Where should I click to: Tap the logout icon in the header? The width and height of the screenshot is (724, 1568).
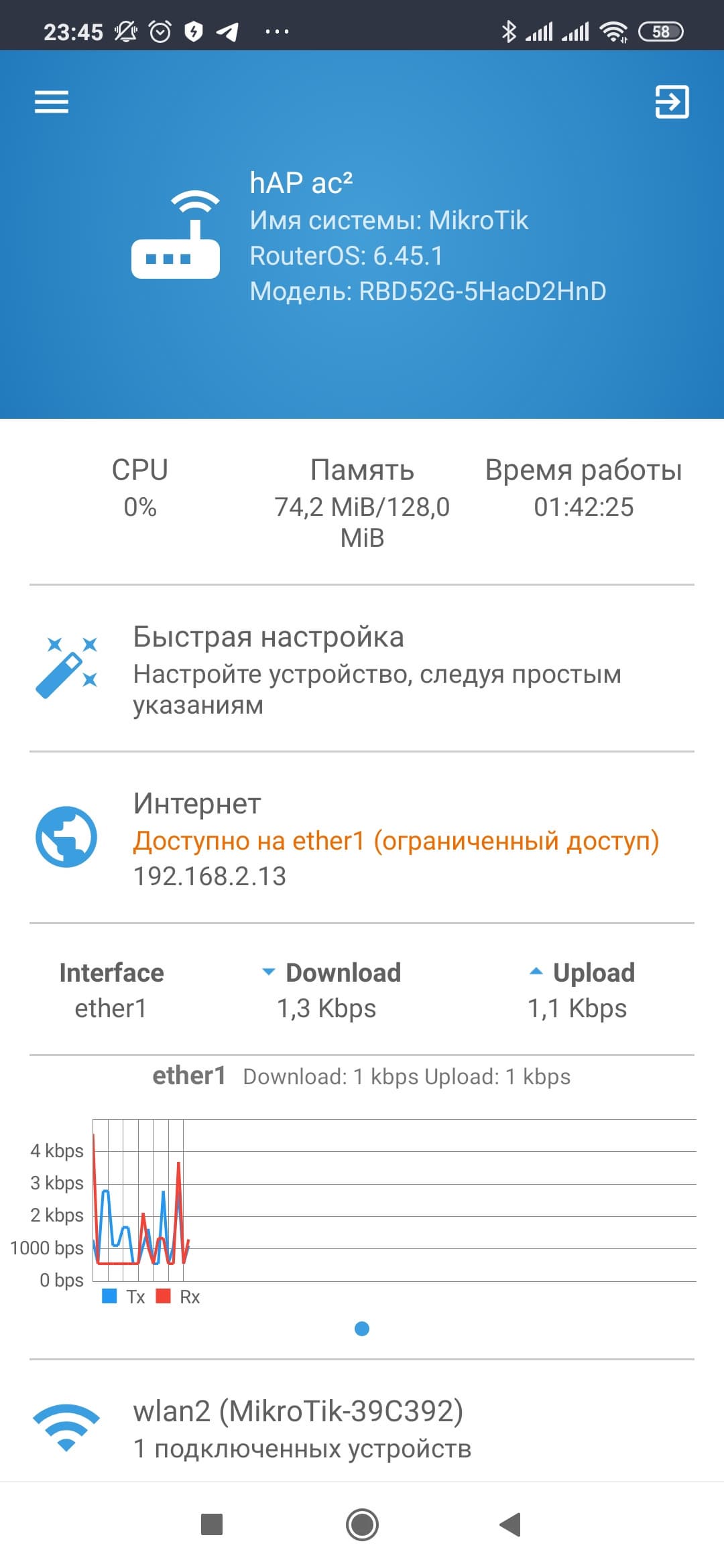[672, 102]
